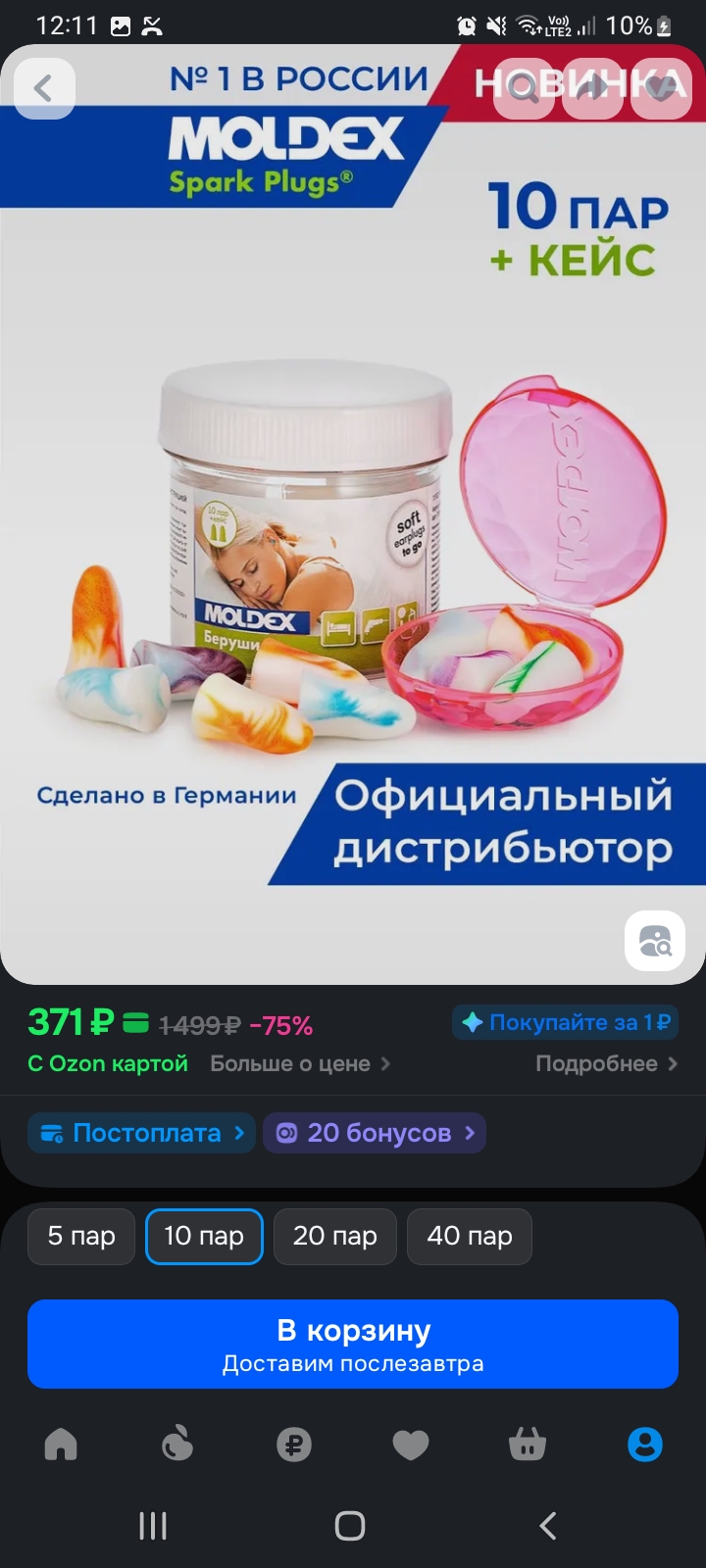Choose the '20 пар' option
706x1568 pixels.
334,1237
